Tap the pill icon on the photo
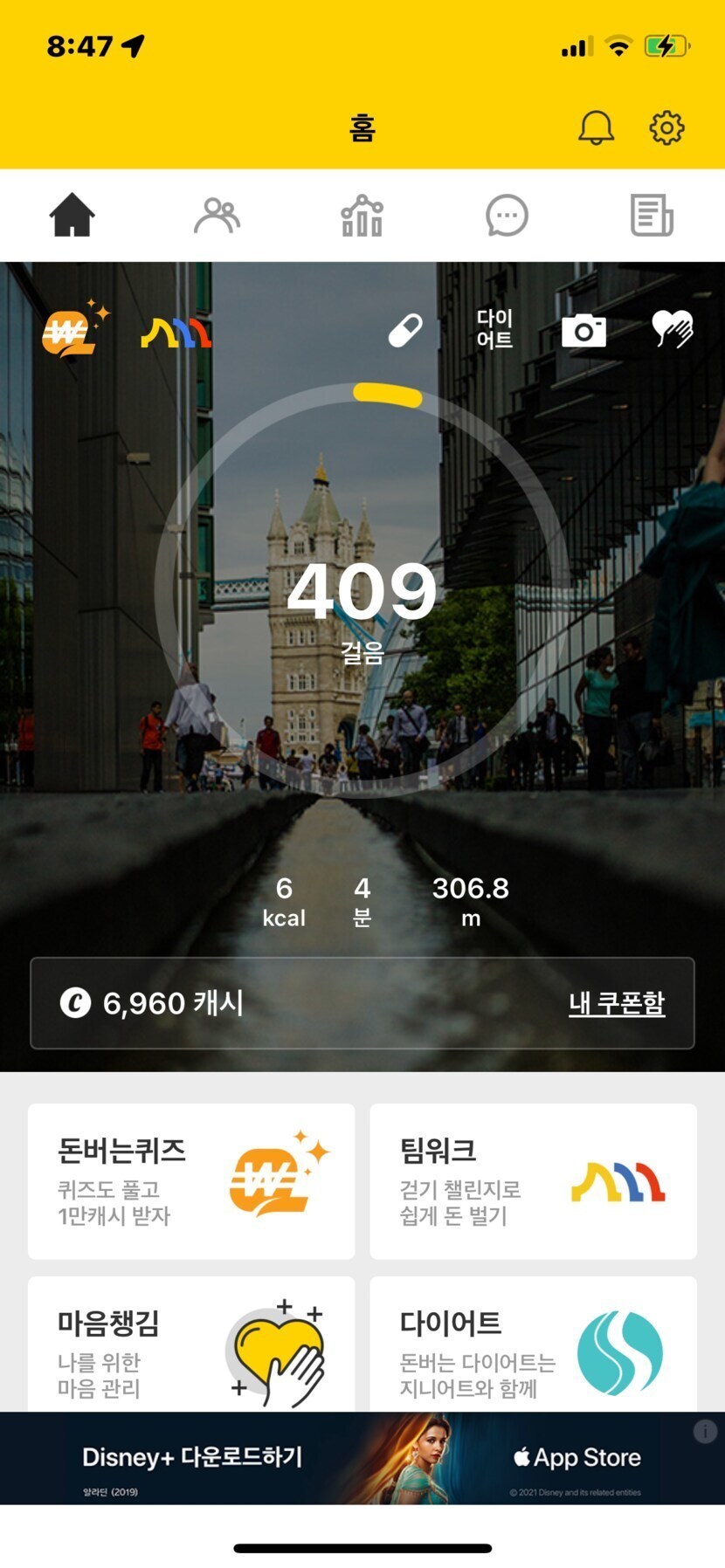The width and height of the screenshot is (725, 1568). 404,331
